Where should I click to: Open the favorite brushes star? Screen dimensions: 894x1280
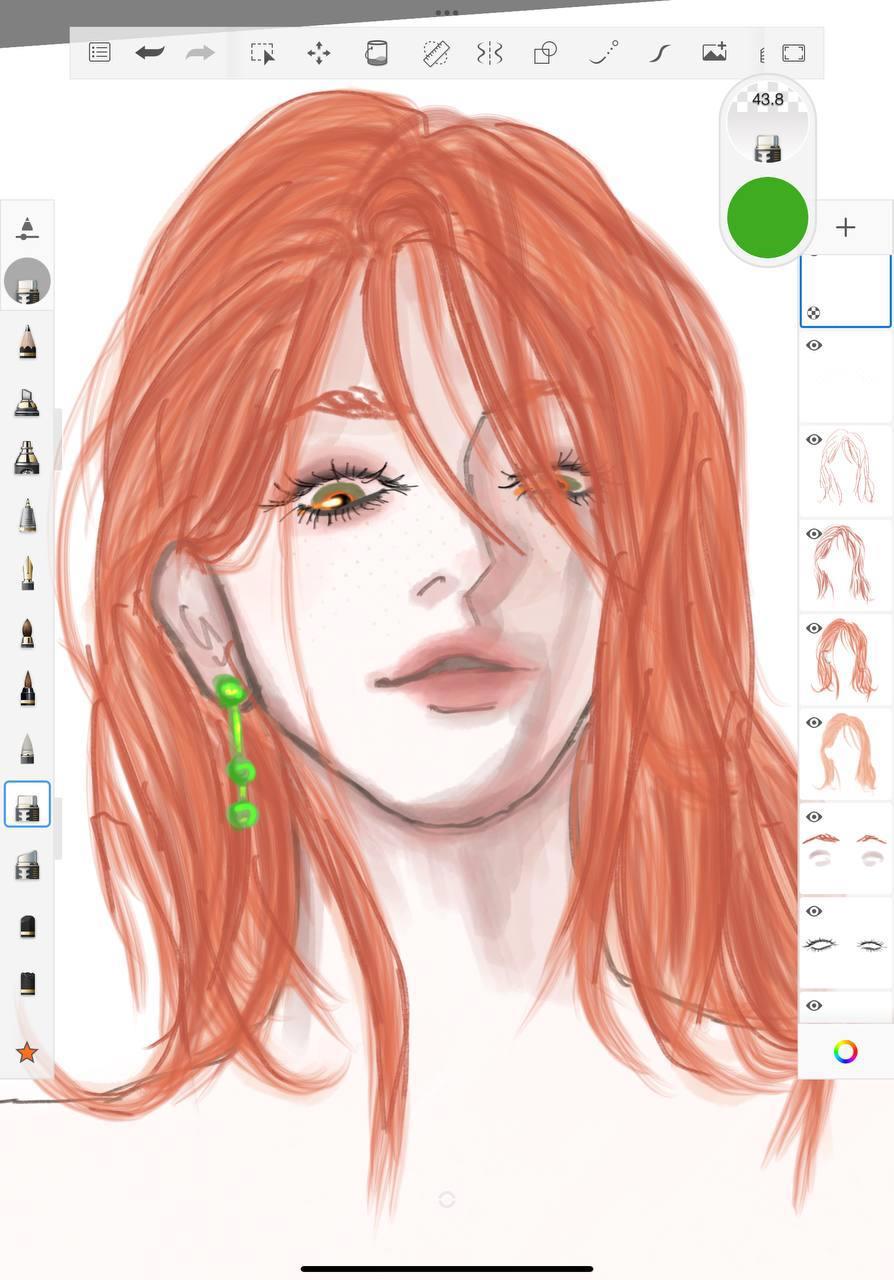(x=27, y=1052)
